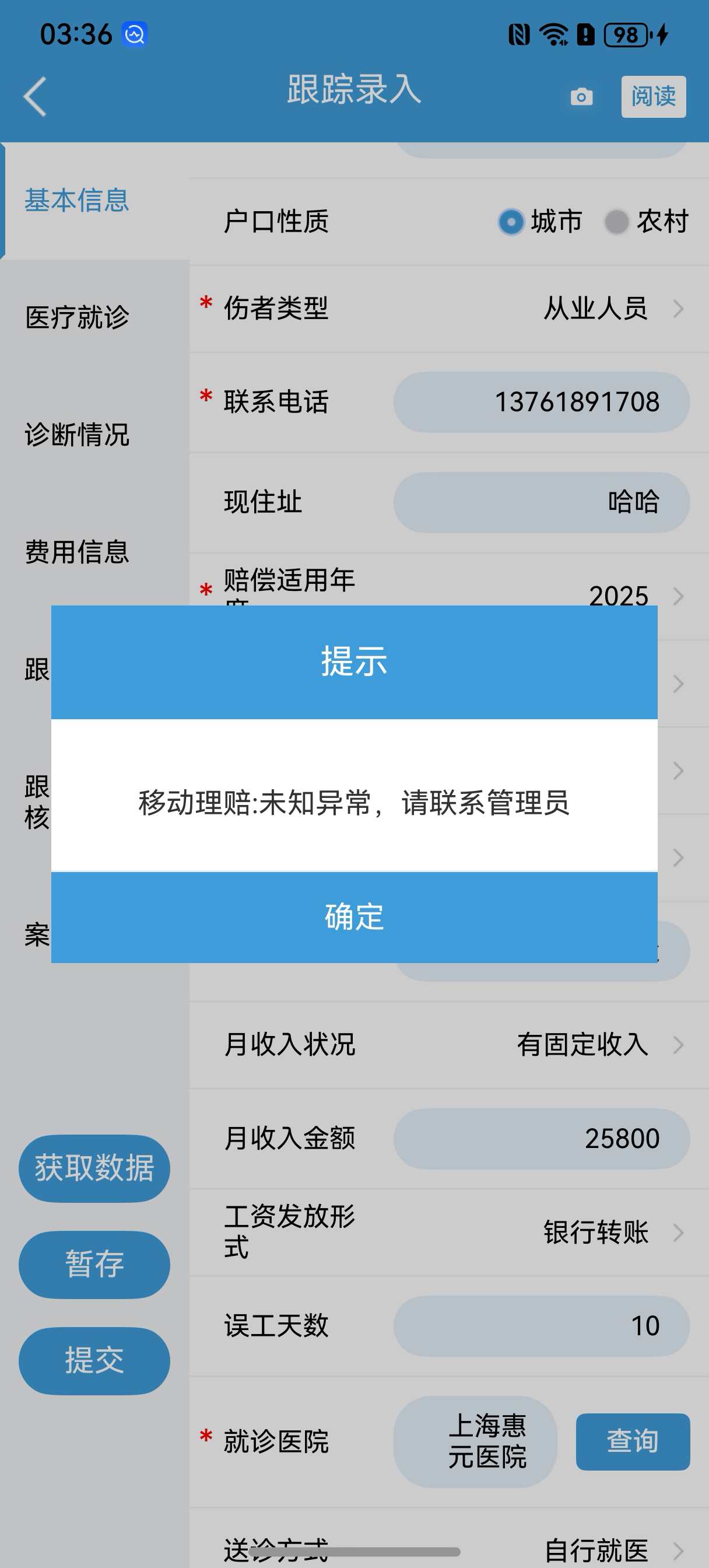Image resolution: width=709 pixels, height=1568 pixels.
Task: Select 农村 for 户口性质
Action: pyautogui.click(x=646, y=222)
